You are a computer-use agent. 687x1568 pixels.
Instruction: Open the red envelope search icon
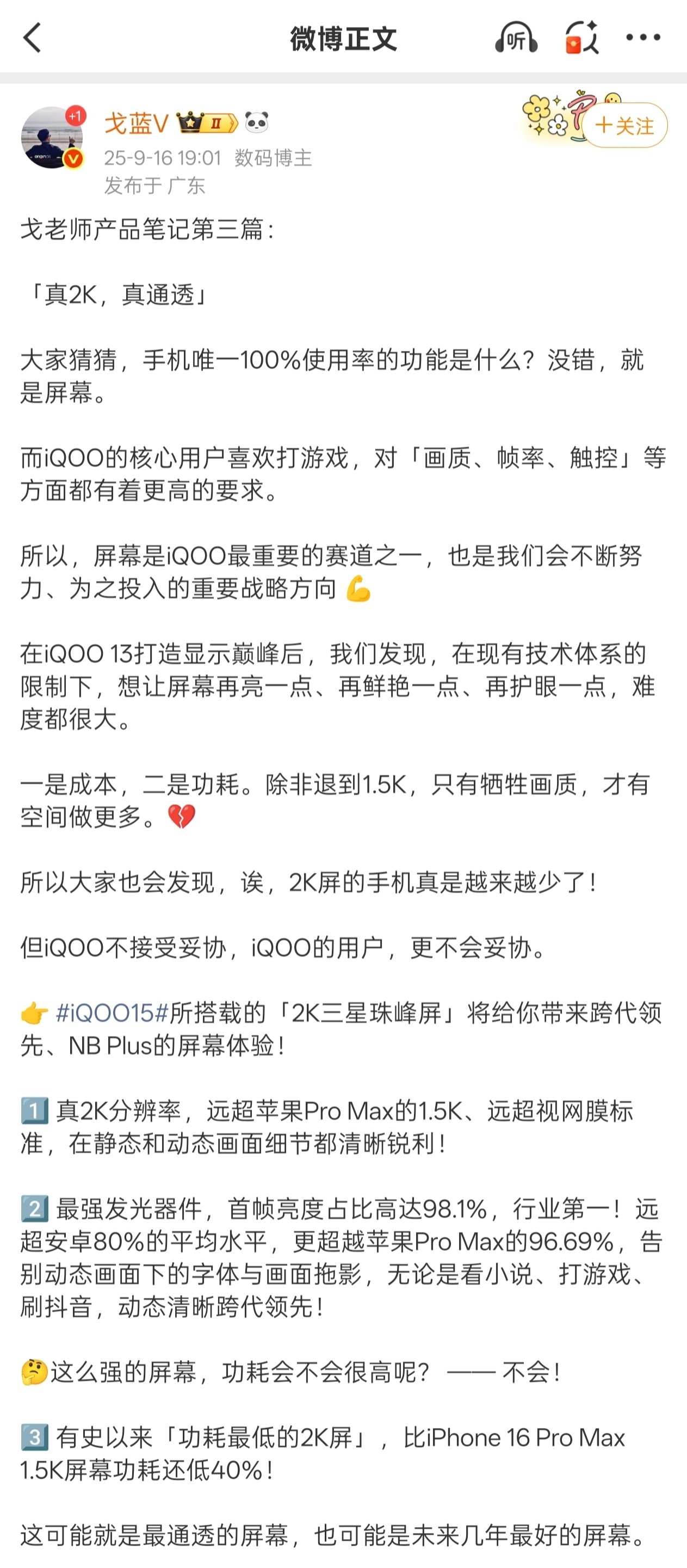(581, 38)
